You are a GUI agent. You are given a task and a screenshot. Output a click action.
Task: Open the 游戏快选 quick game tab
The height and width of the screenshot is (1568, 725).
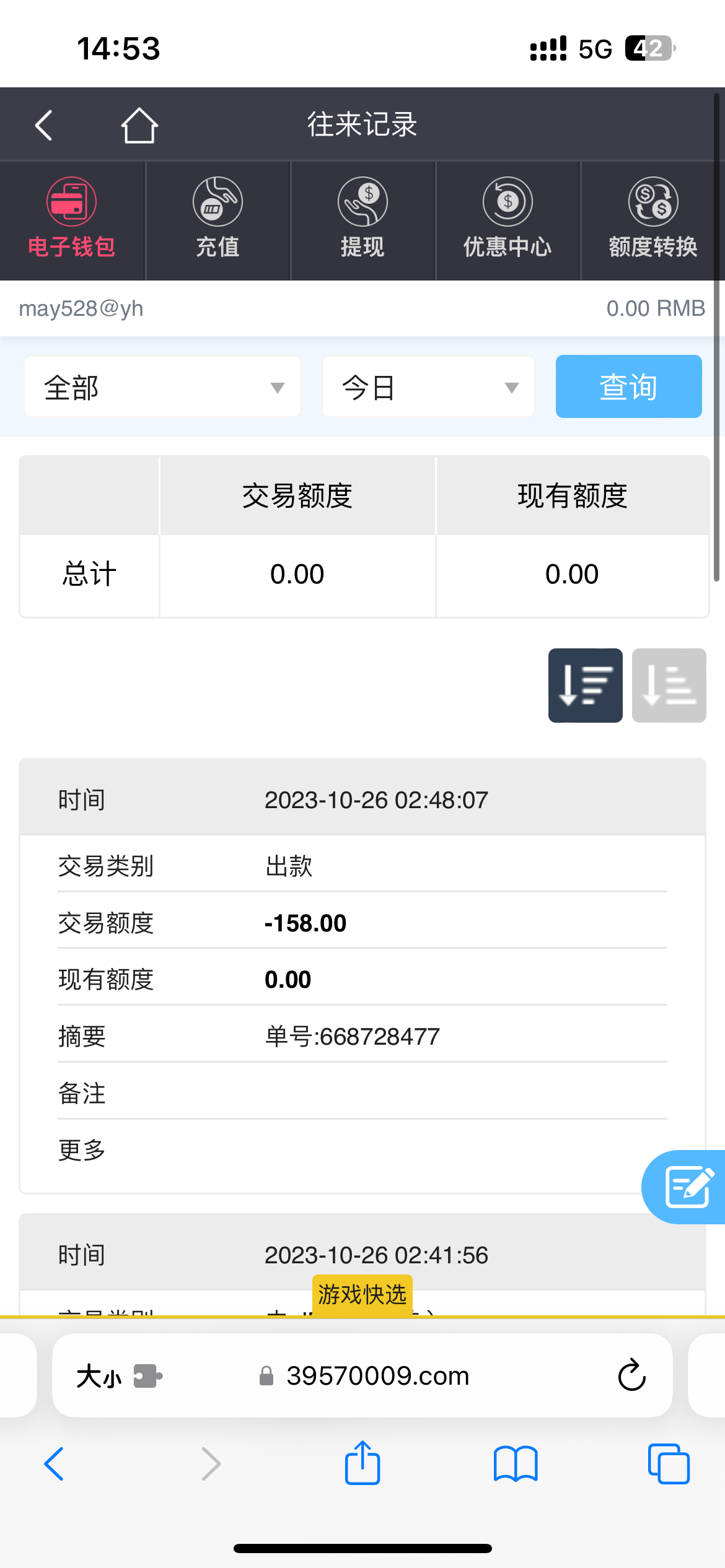[x=362, y=1294]
